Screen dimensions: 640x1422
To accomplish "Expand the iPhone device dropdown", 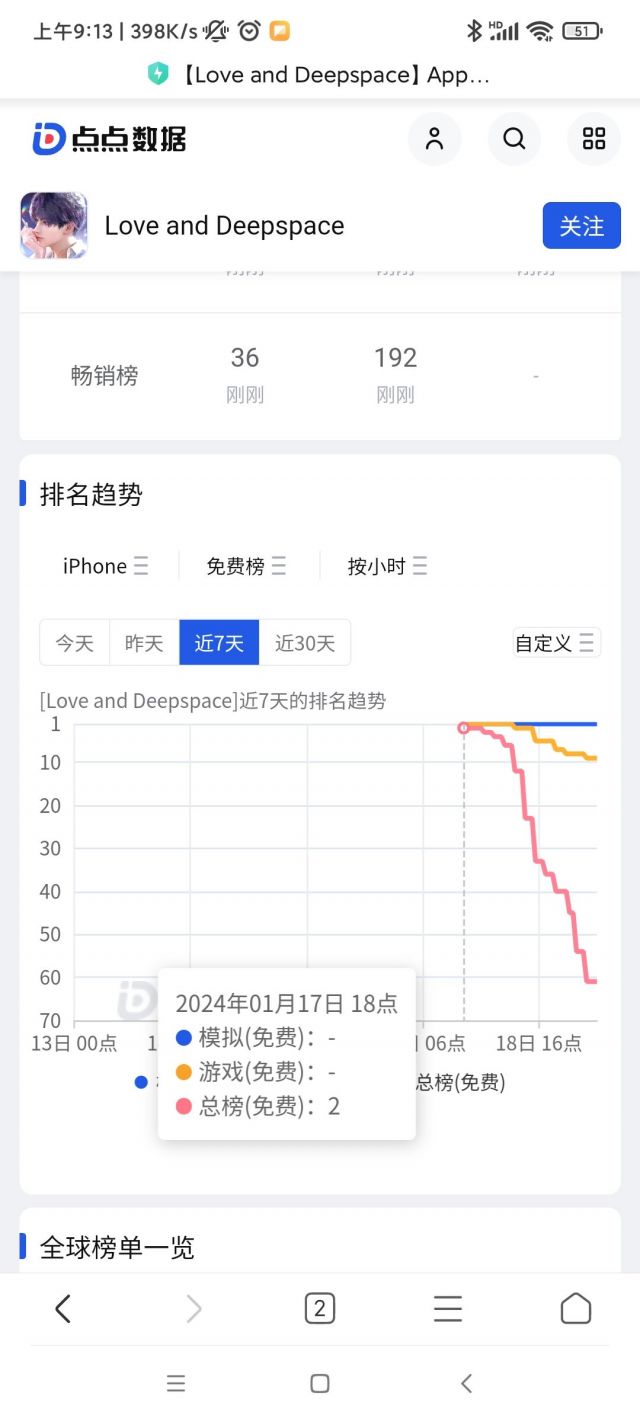I will (x=105, y=566).
